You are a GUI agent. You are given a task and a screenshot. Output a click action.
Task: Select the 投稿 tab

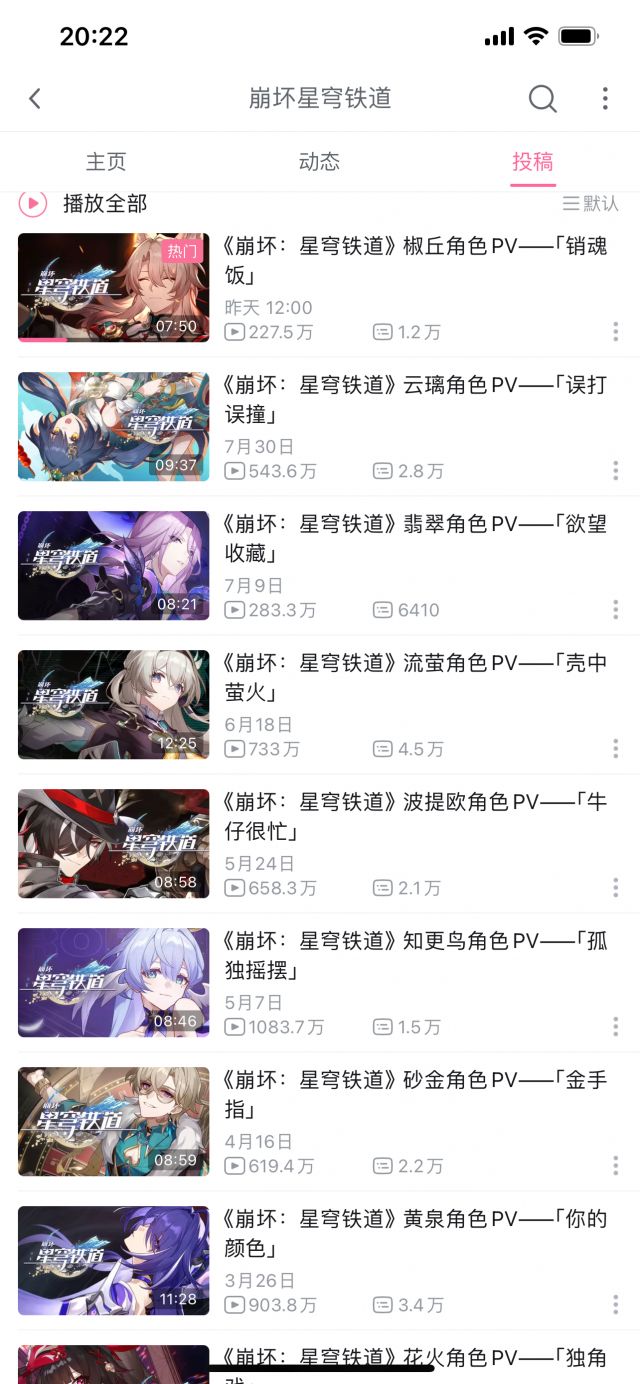tap(533, 162)
